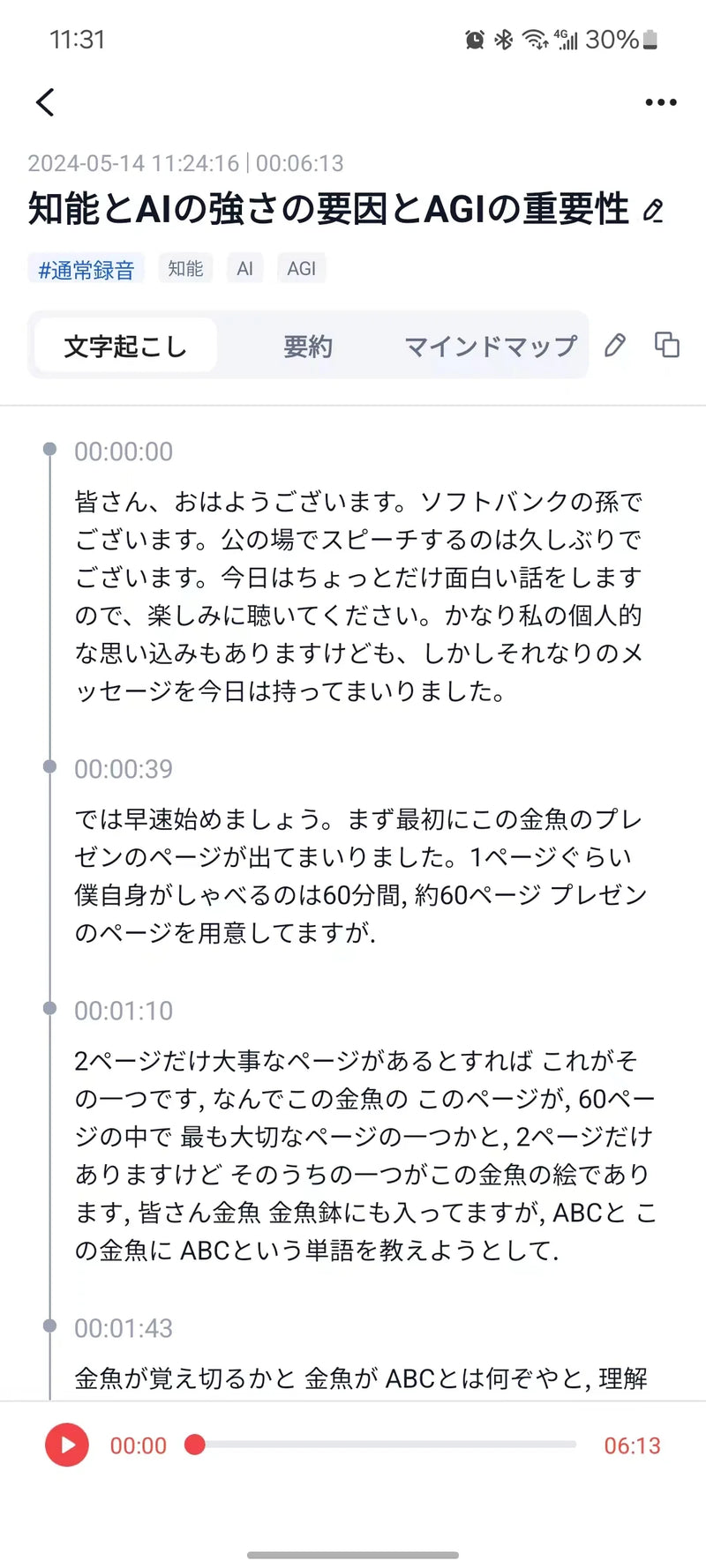Switch to the 要約 tab
706x1568 pixels.
(307, 346)
